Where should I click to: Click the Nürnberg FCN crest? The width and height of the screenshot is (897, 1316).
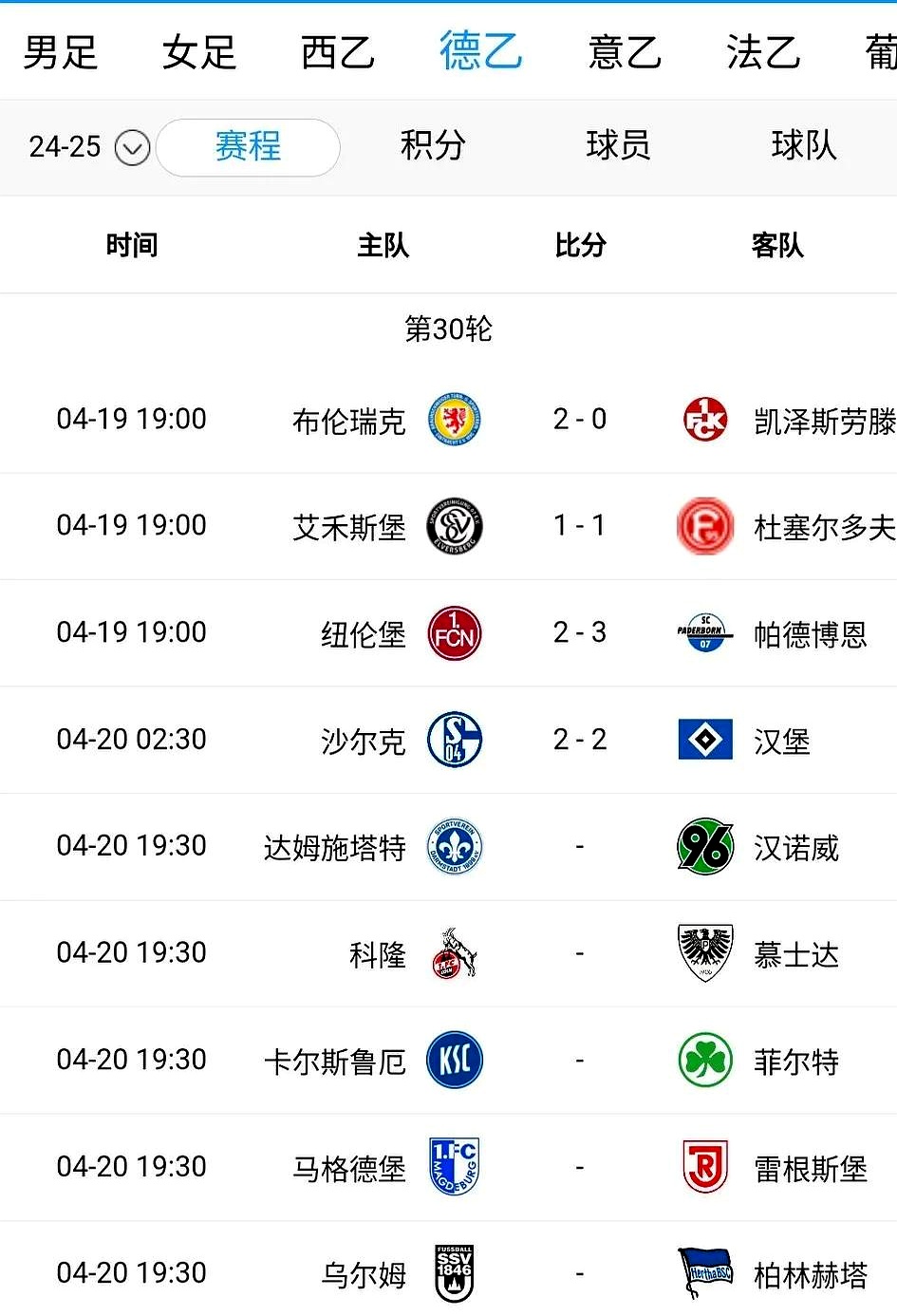click(454, 632)
